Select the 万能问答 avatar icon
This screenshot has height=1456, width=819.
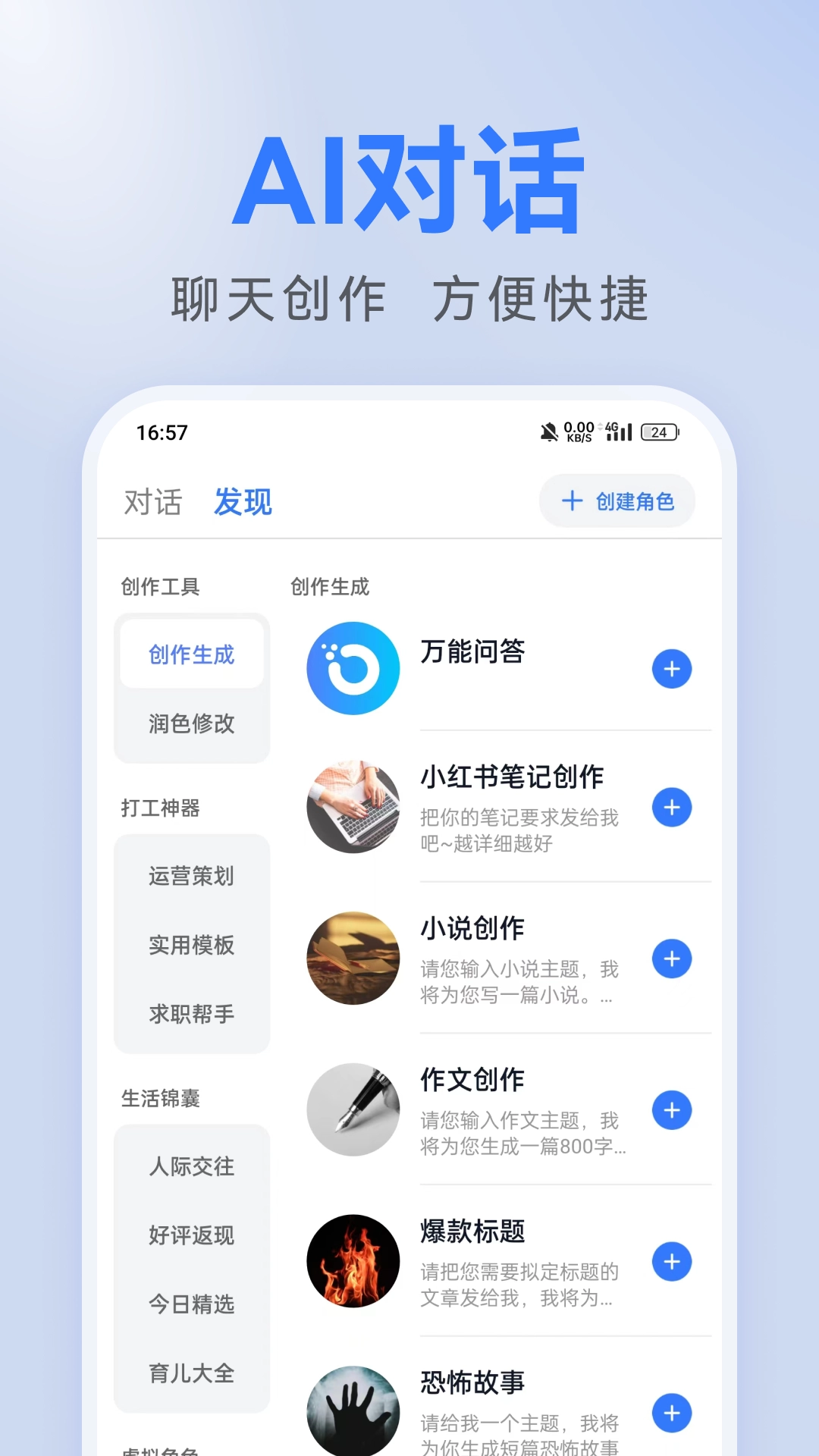click(x=353, y=667)
